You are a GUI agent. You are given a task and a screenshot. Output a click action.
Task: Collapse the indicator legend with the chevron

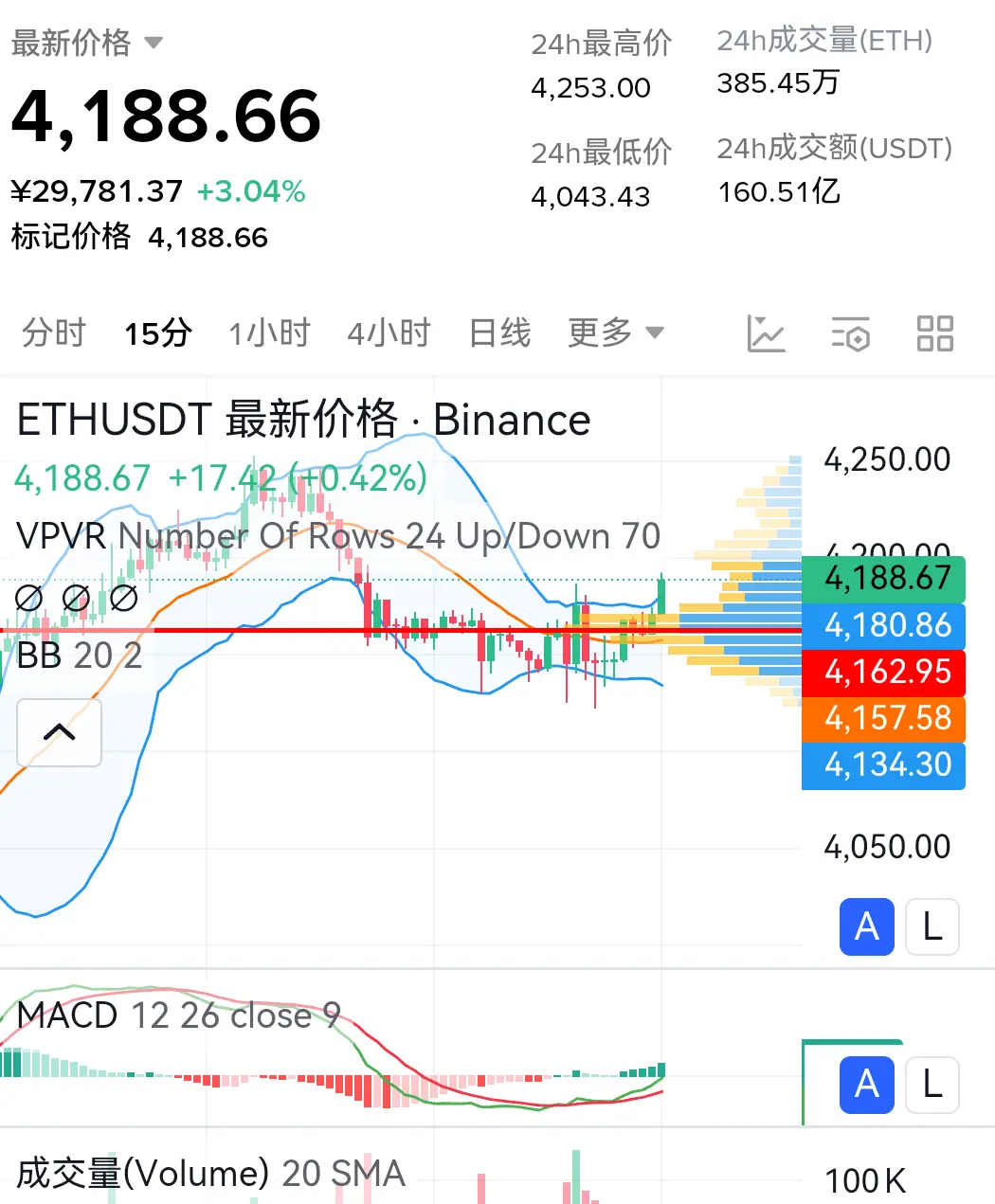59,732
